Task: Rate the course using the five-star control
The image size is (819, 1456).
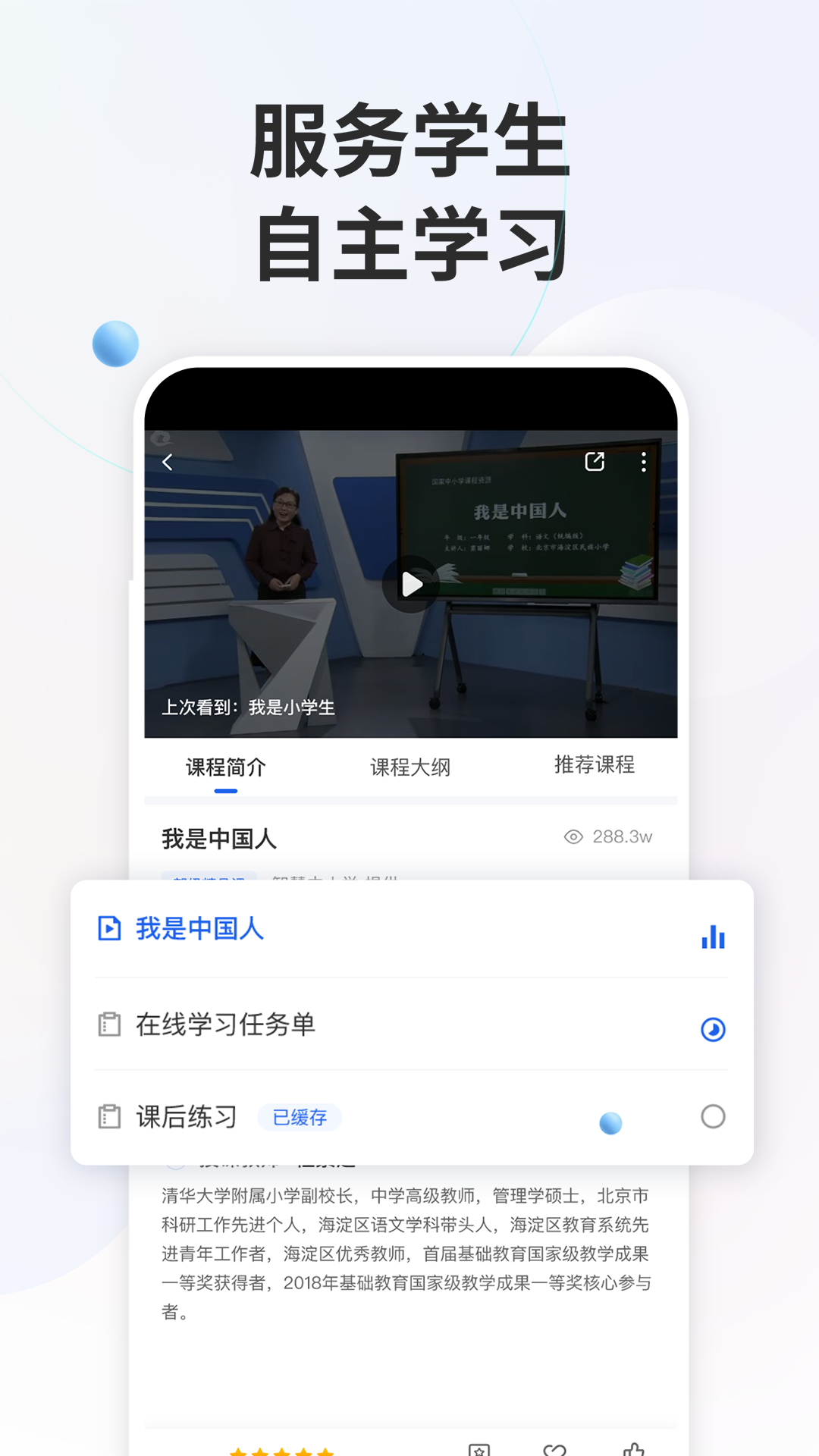Action: [281, 1451]
